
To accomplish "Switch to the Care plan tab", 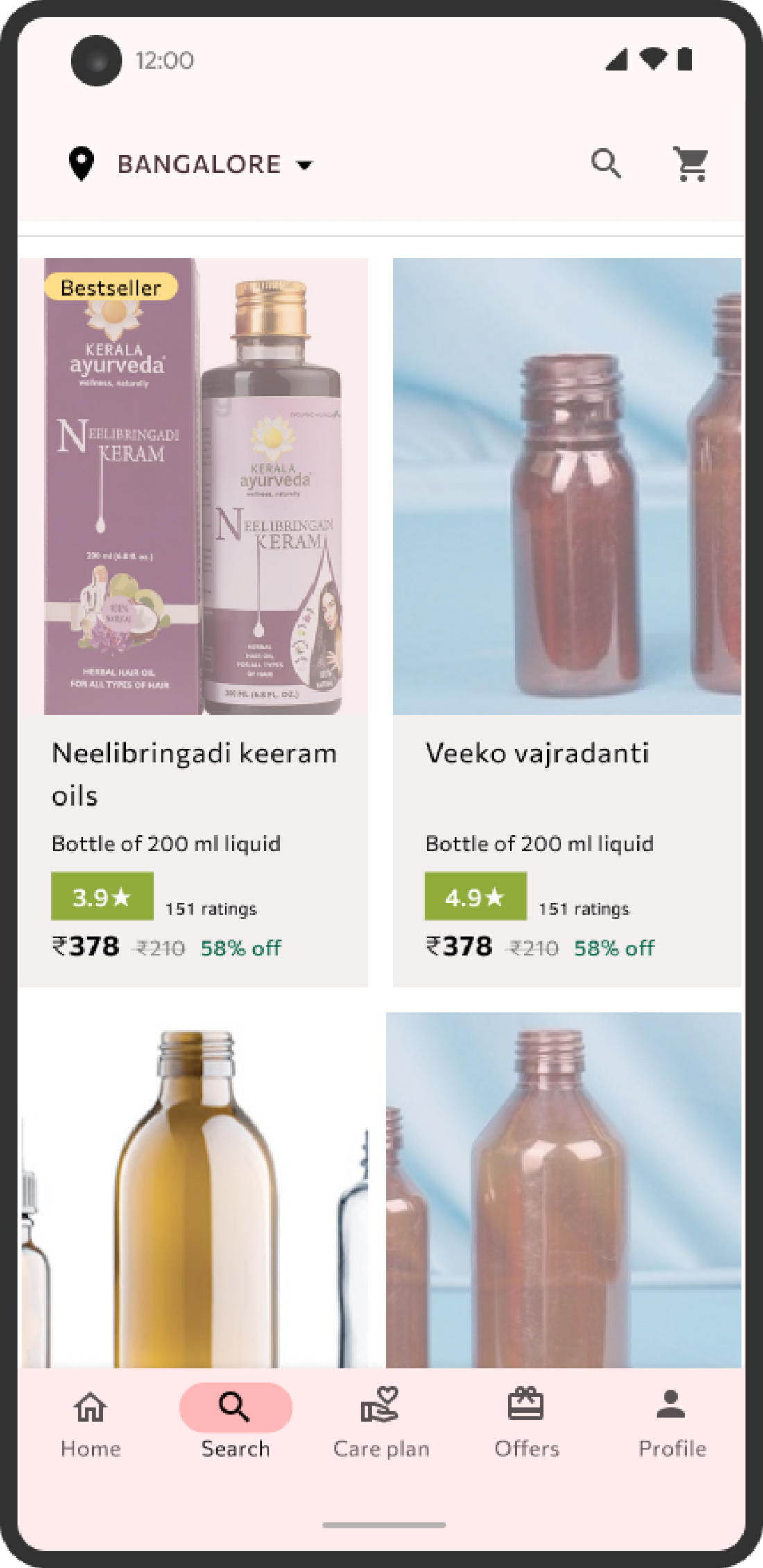I will pos(381,1424).
